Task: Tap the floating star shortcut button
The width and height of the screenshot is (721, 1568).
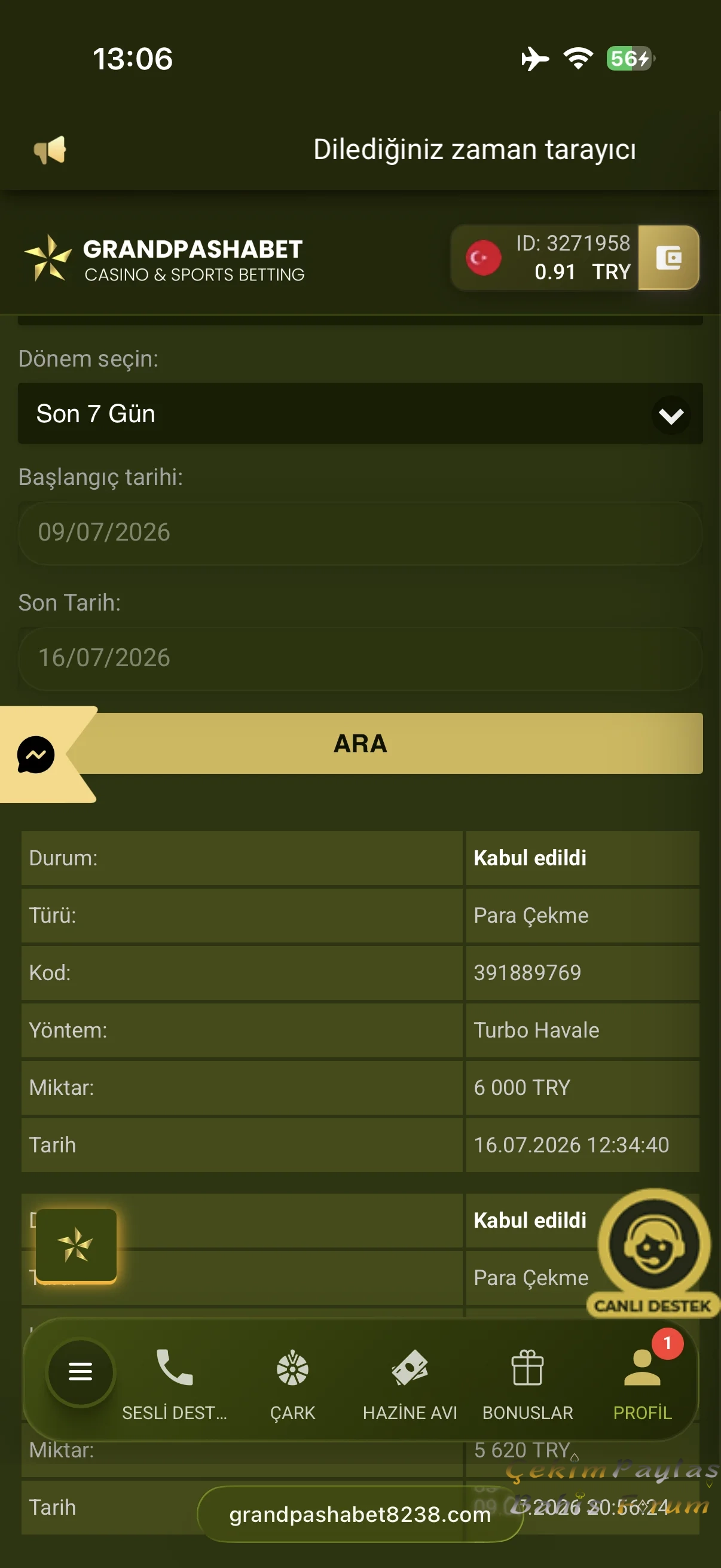Action: pos(76,1245)
